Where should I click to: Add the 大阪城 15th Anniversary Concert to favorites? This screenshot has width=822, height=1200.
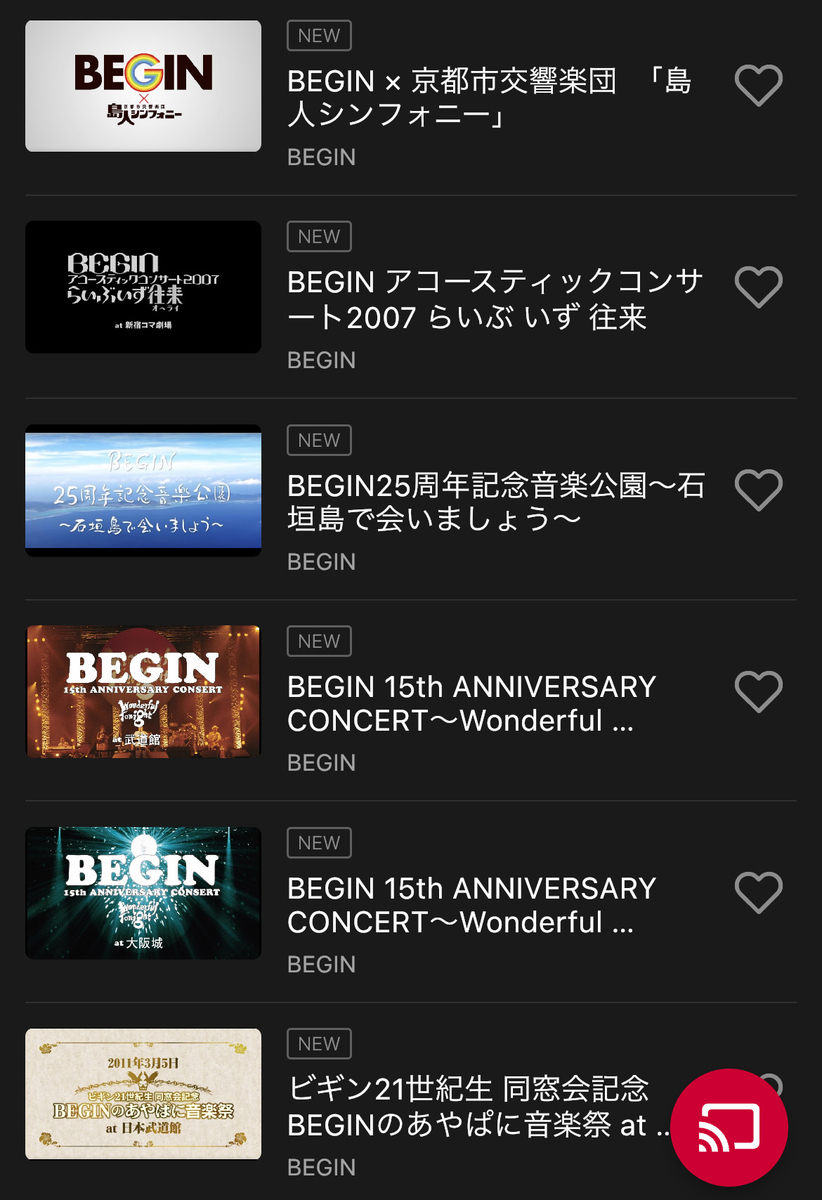pos(758,892)
